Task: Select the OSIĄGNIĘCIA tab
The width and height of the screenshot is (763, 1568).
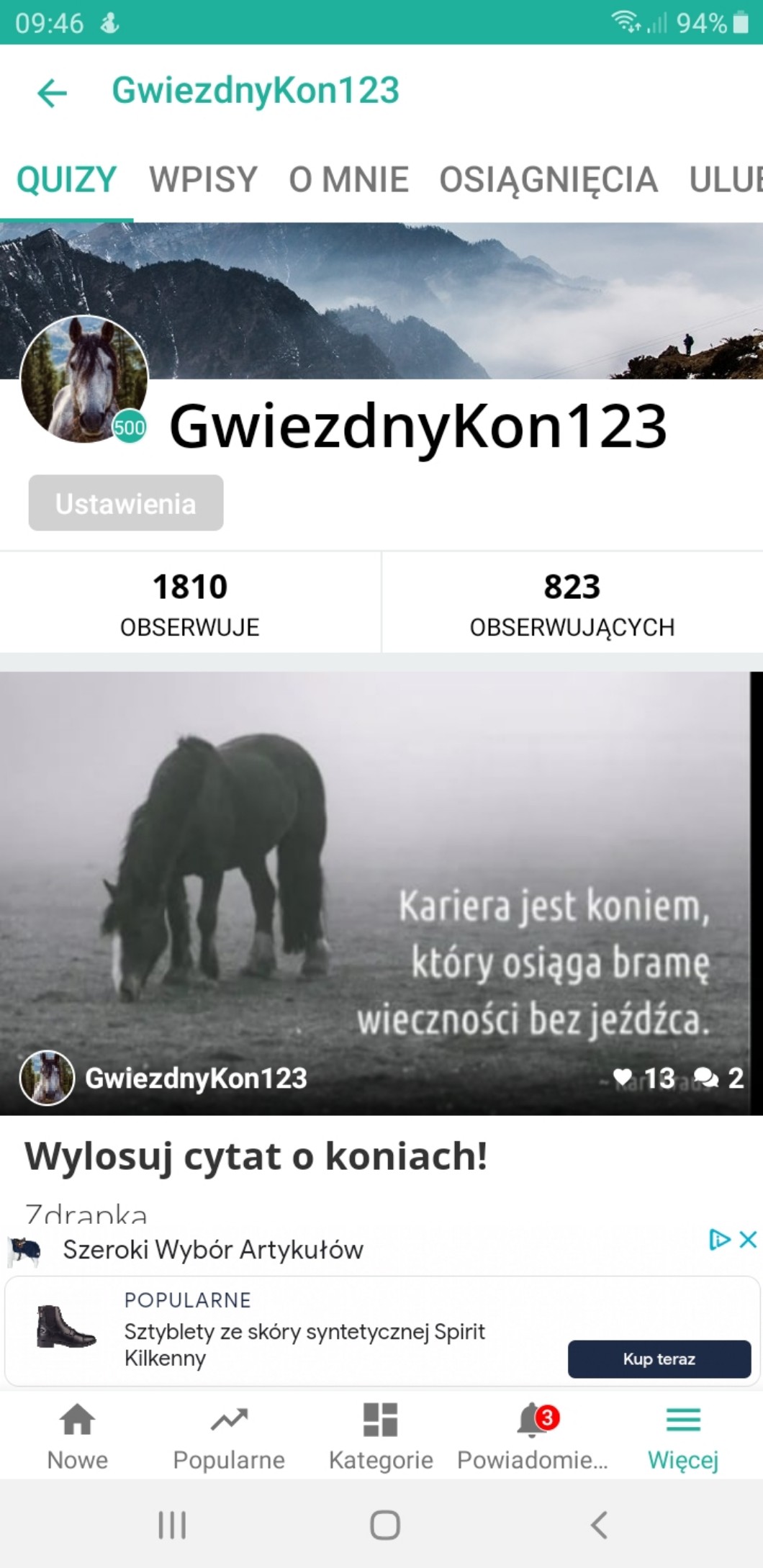Action: click(548, 179)
